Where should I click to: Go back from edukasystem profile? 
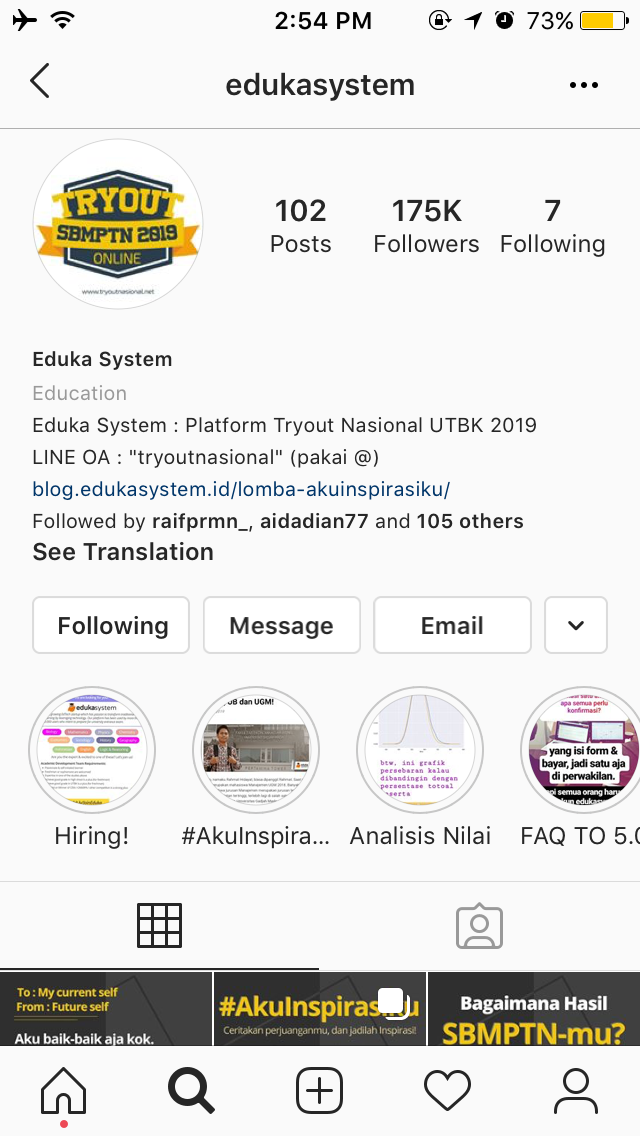tap(40, 82)
